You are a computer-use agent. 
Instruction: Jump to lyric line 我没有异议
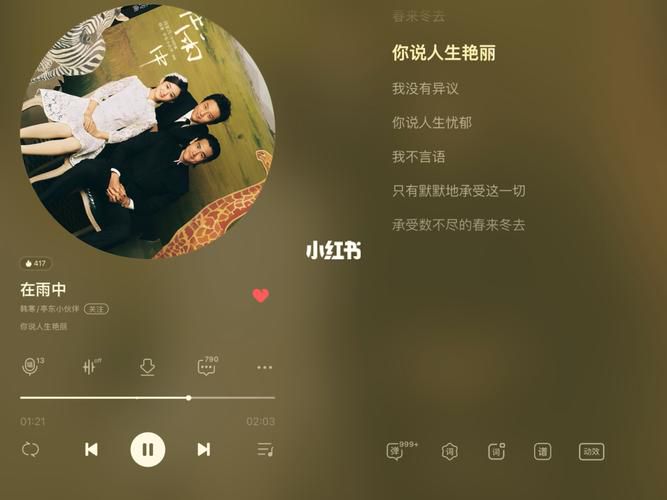425,88
